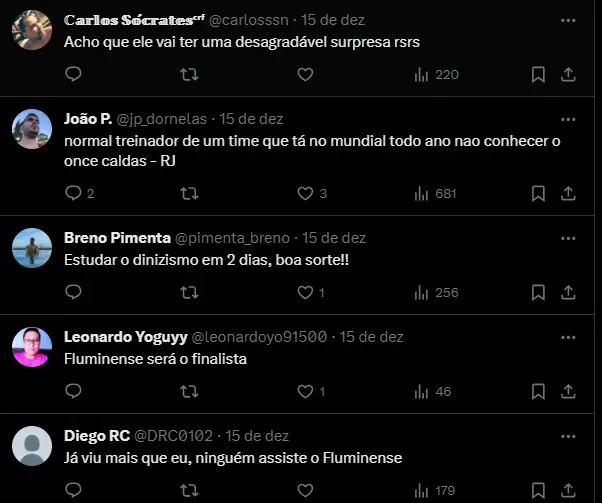Like João P.'s tweet

coord(306,193)
